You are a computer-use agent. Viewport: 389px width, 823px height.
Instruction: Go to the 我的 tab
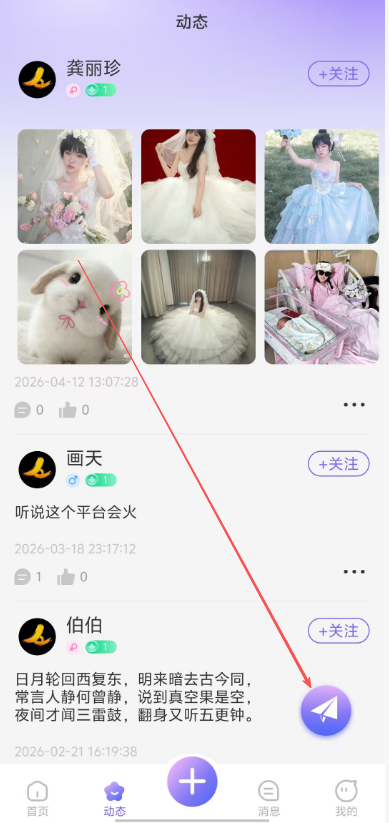pyautogui.click(x=346, y=798)
